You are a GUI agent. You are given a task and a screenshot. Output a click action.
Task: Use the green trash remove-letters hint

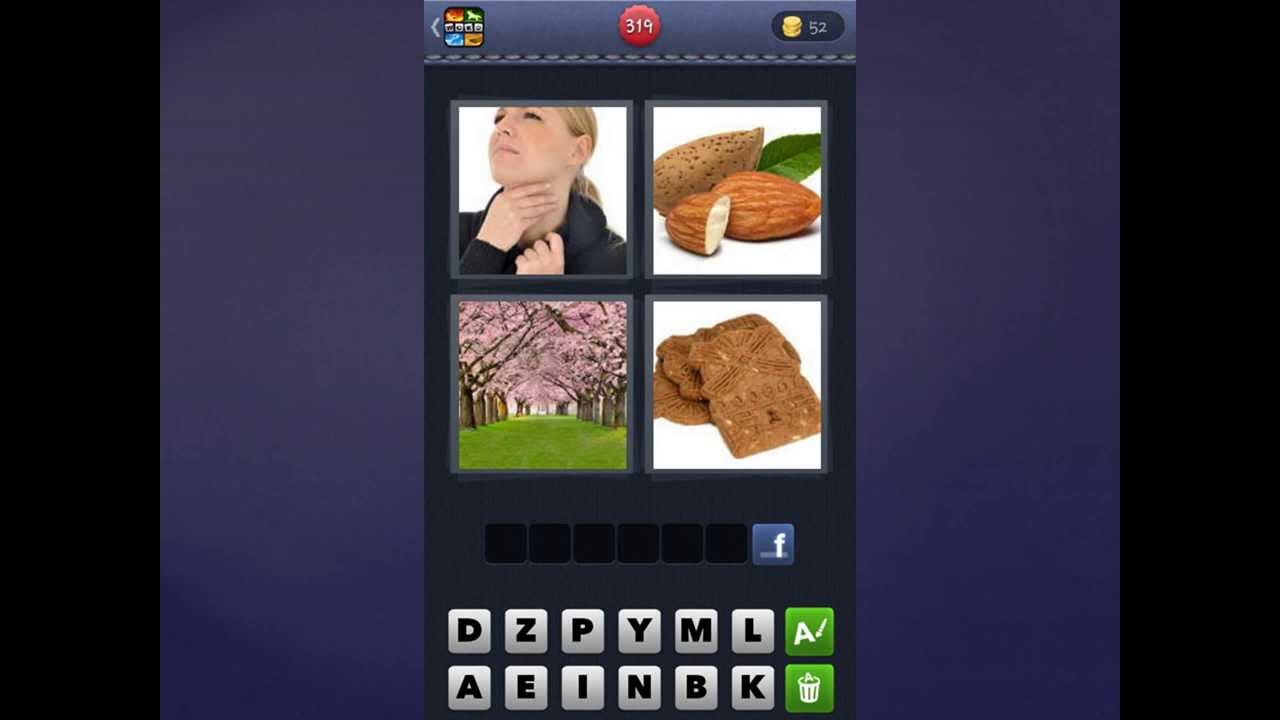coord(809,688)
